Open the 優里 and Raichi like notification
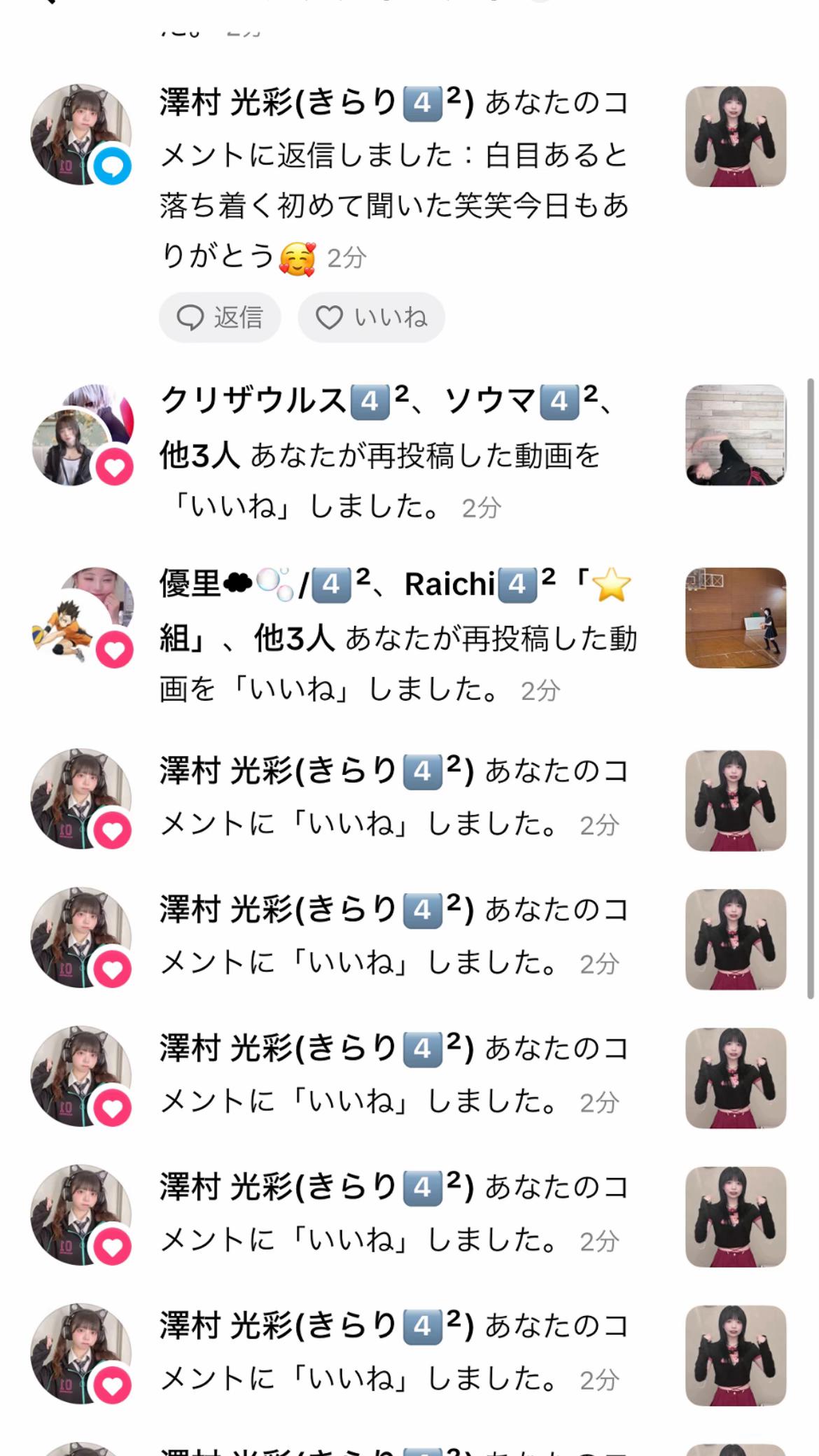The width and height of the screenshot is (819, 1456). (398, 636)
